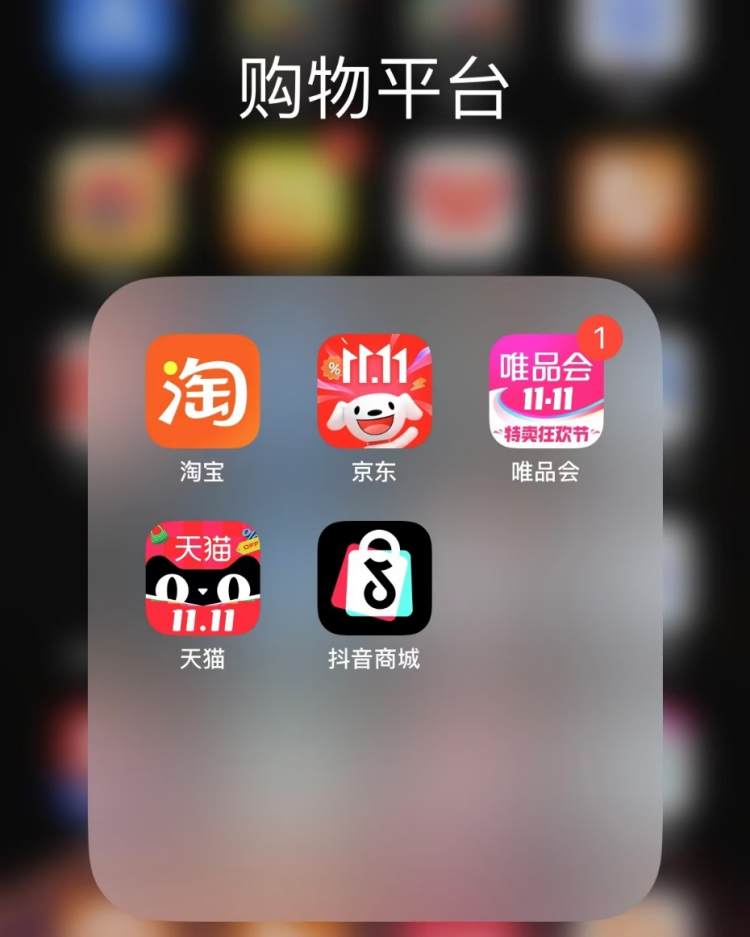Launch the 京东 app

tap(374, 391)
